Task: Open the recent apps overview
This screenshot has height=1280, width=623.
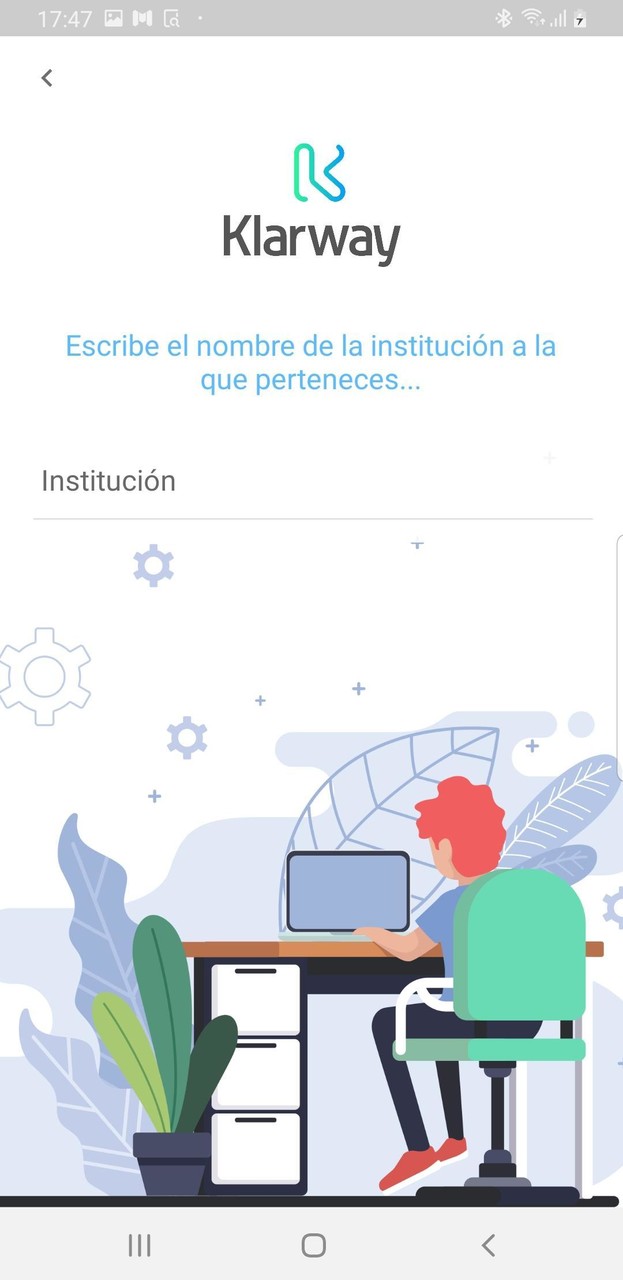Action: (139, 1244)
